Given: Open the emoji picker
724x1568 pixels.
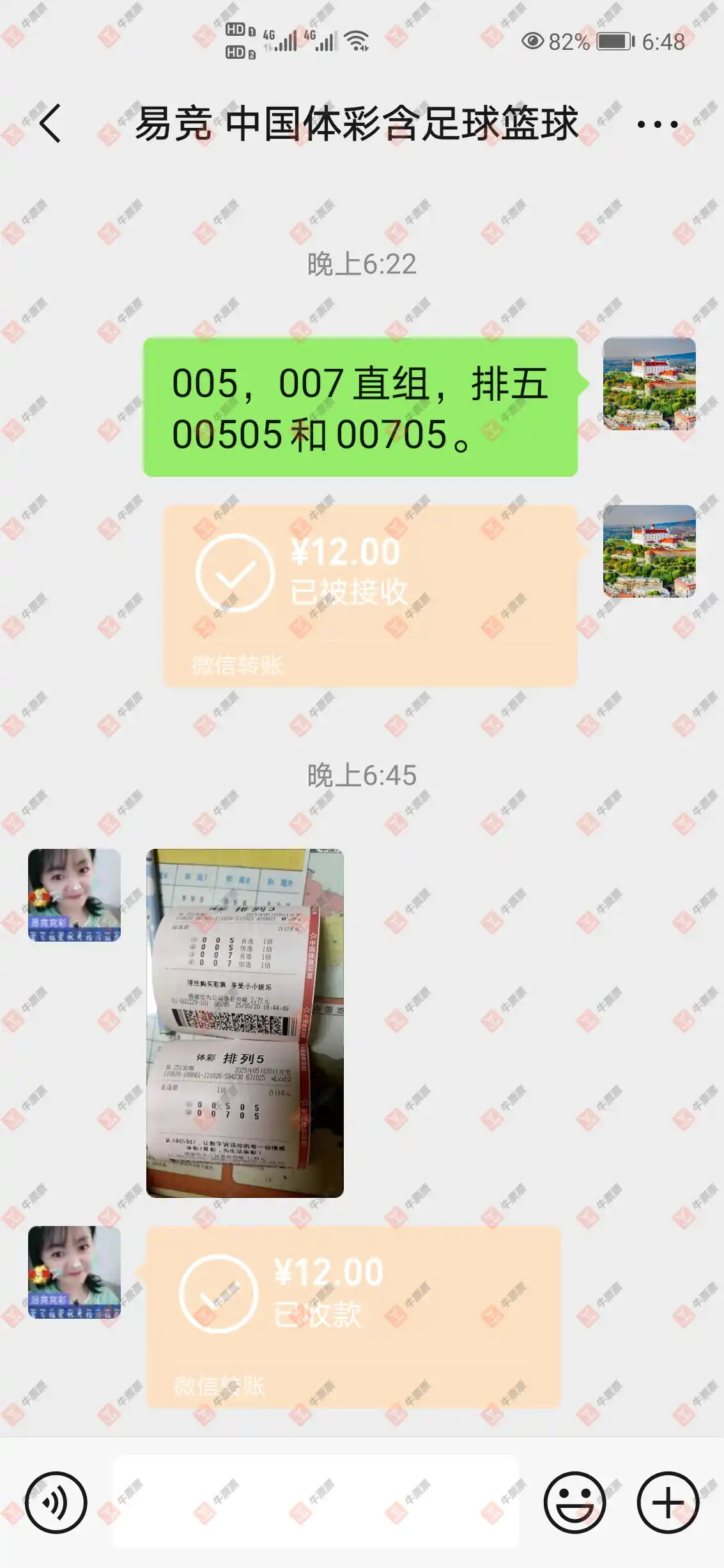Looking at the screenshot, I should point(574,1502).
